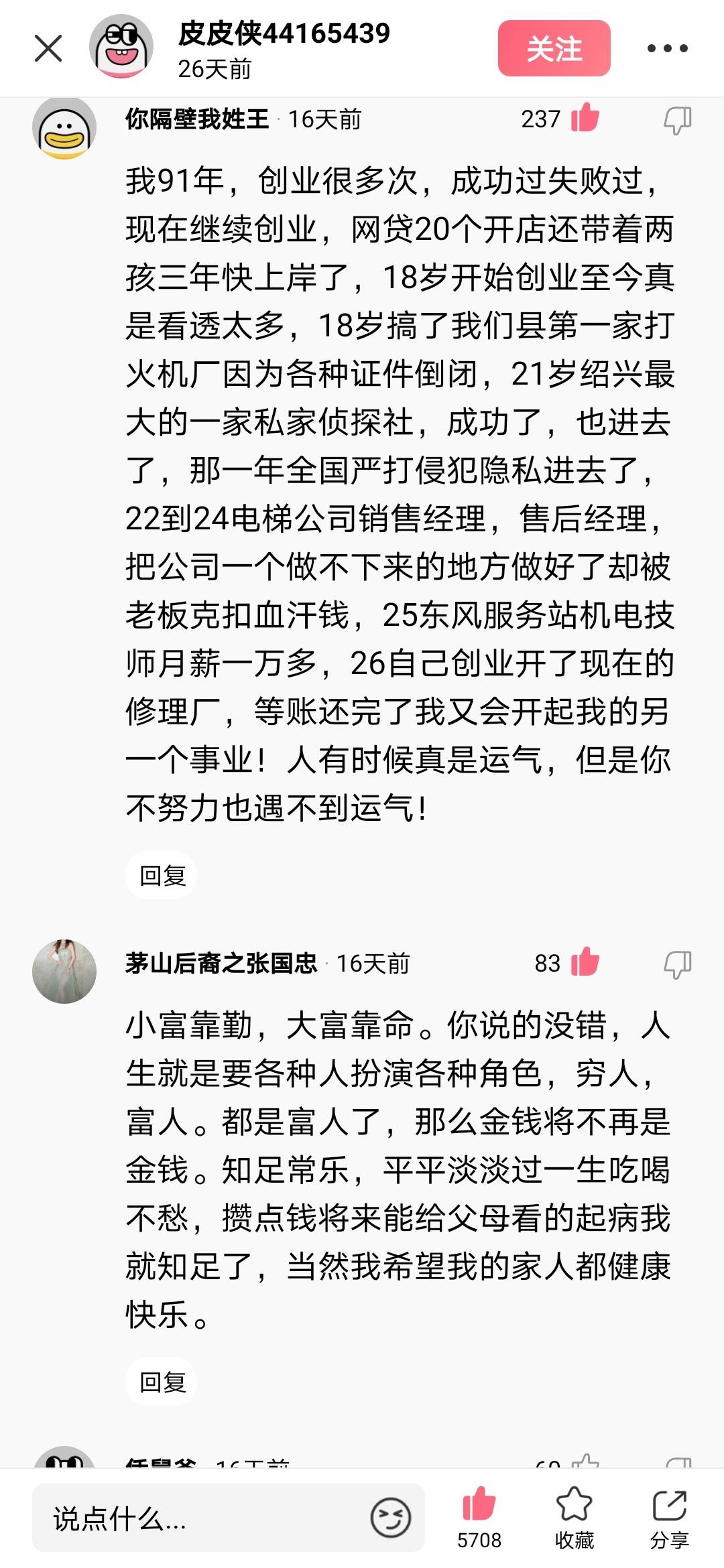Dislike 茅山后裔之张国忠's comment
The image size is (724, 1568).
(677, 964)
